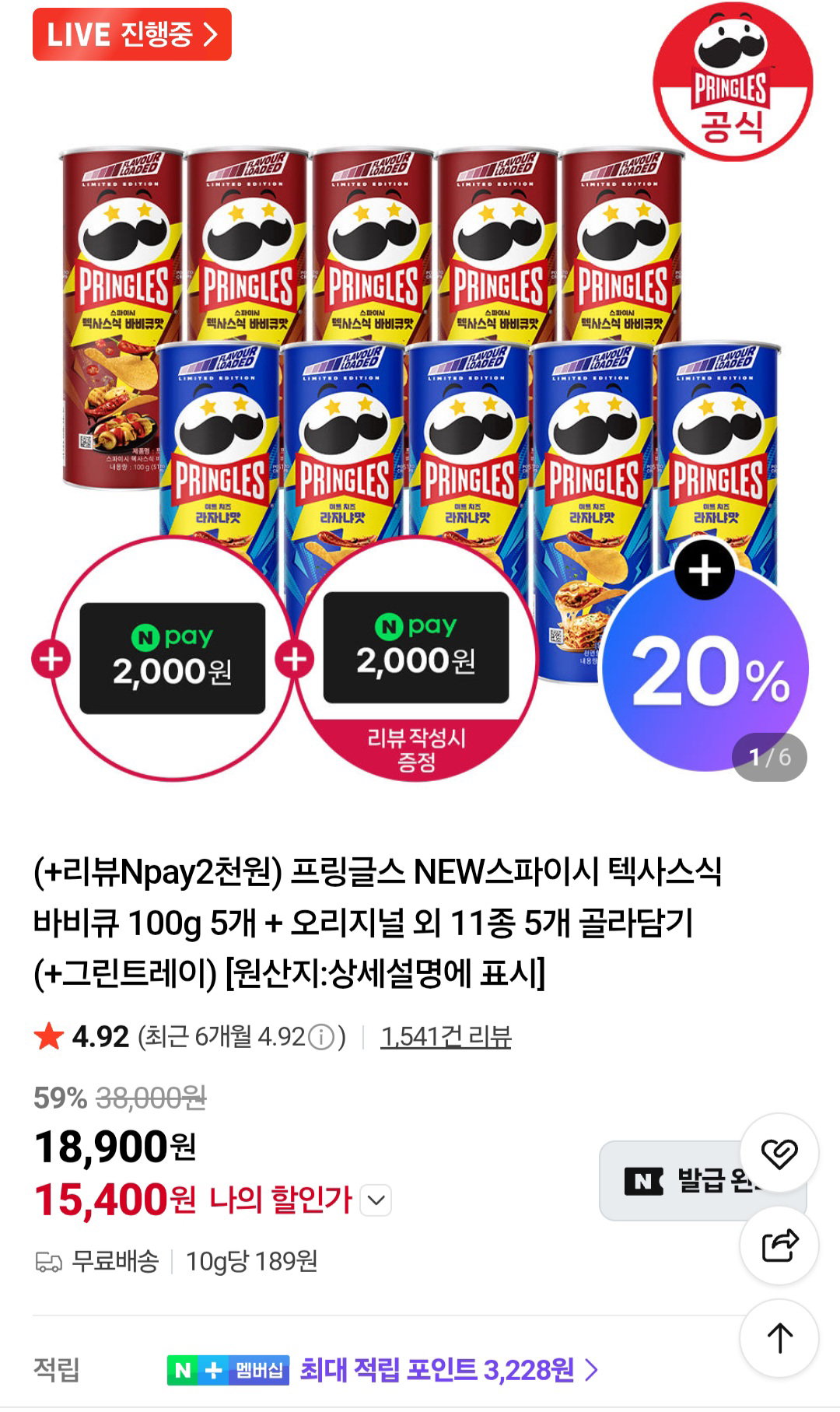The width and height of the screenshot is (840, 1412).
Task: Open the 1,541건 리뷰 link
Action: click(446, 1036)
